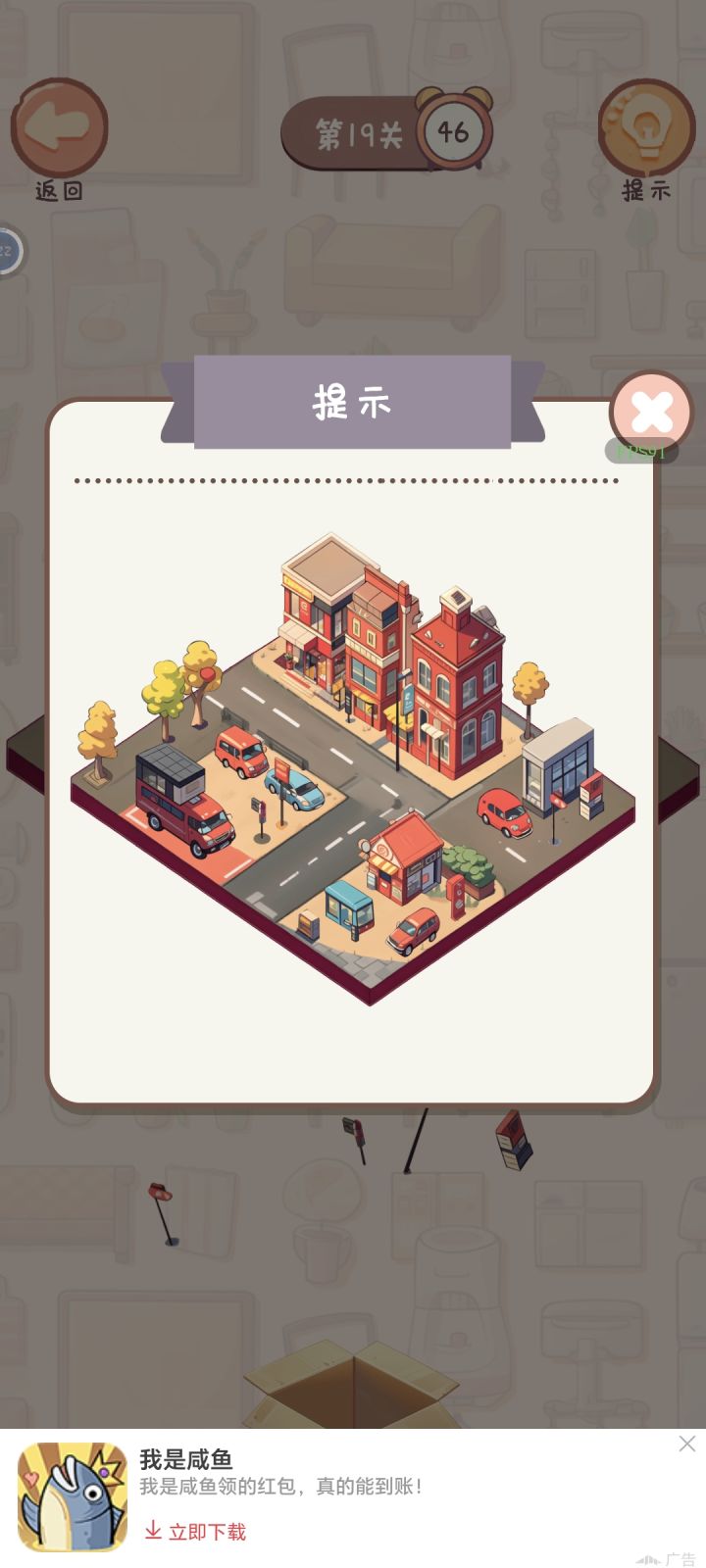
Task: Close the 提示 hint dialog
Action: pyautogui.click(x=649, y=414)
